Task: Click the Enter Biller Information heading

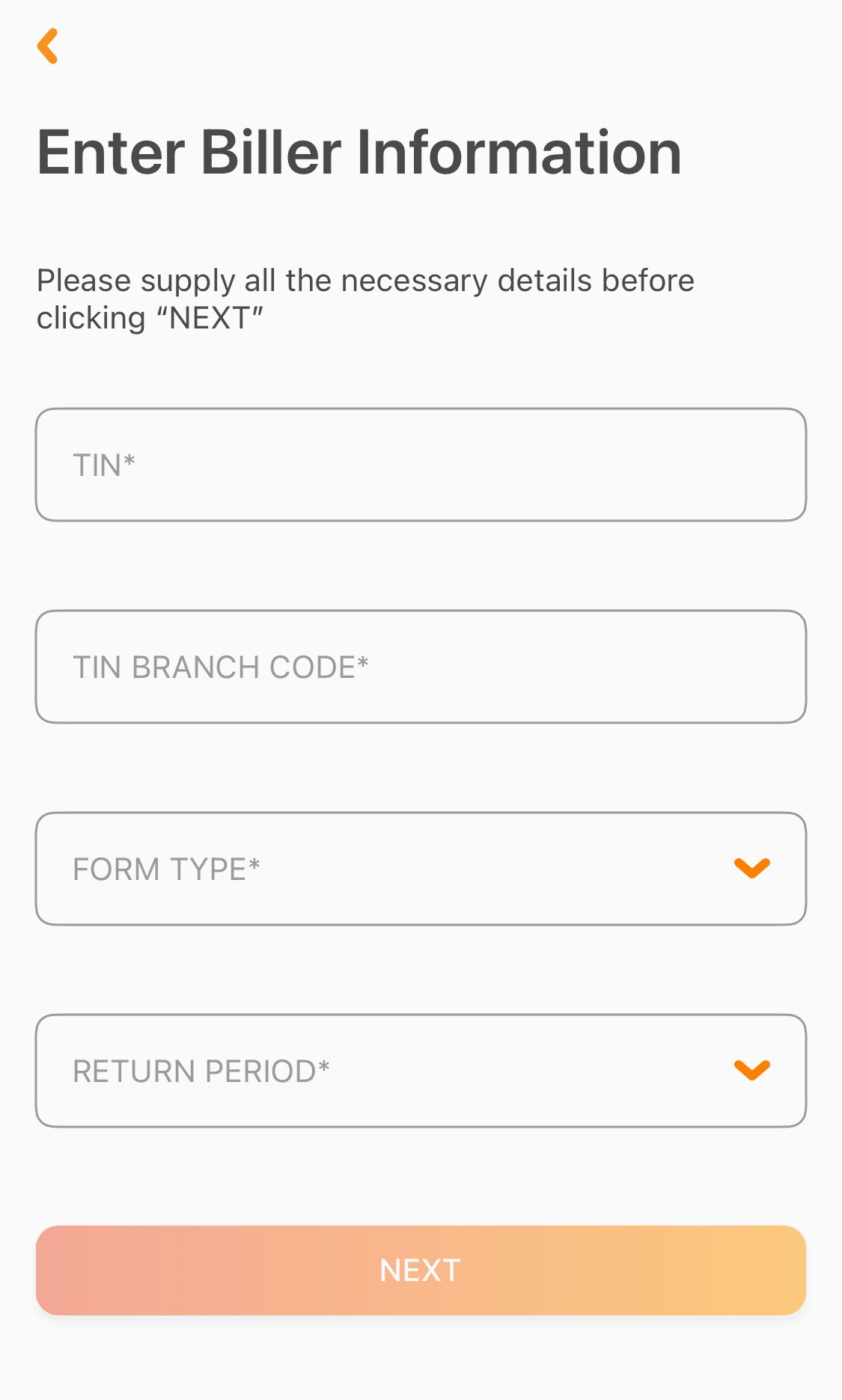Action: point(359,152)
